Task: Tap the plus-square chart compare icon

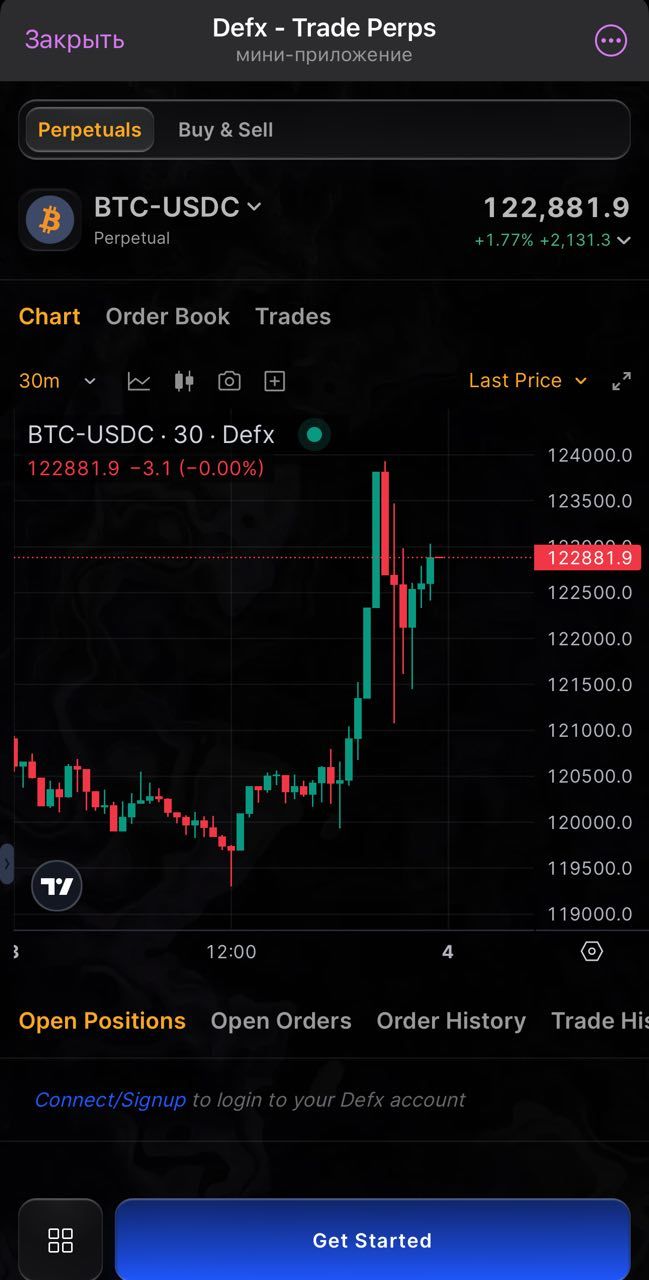Action: coord(274,381)
